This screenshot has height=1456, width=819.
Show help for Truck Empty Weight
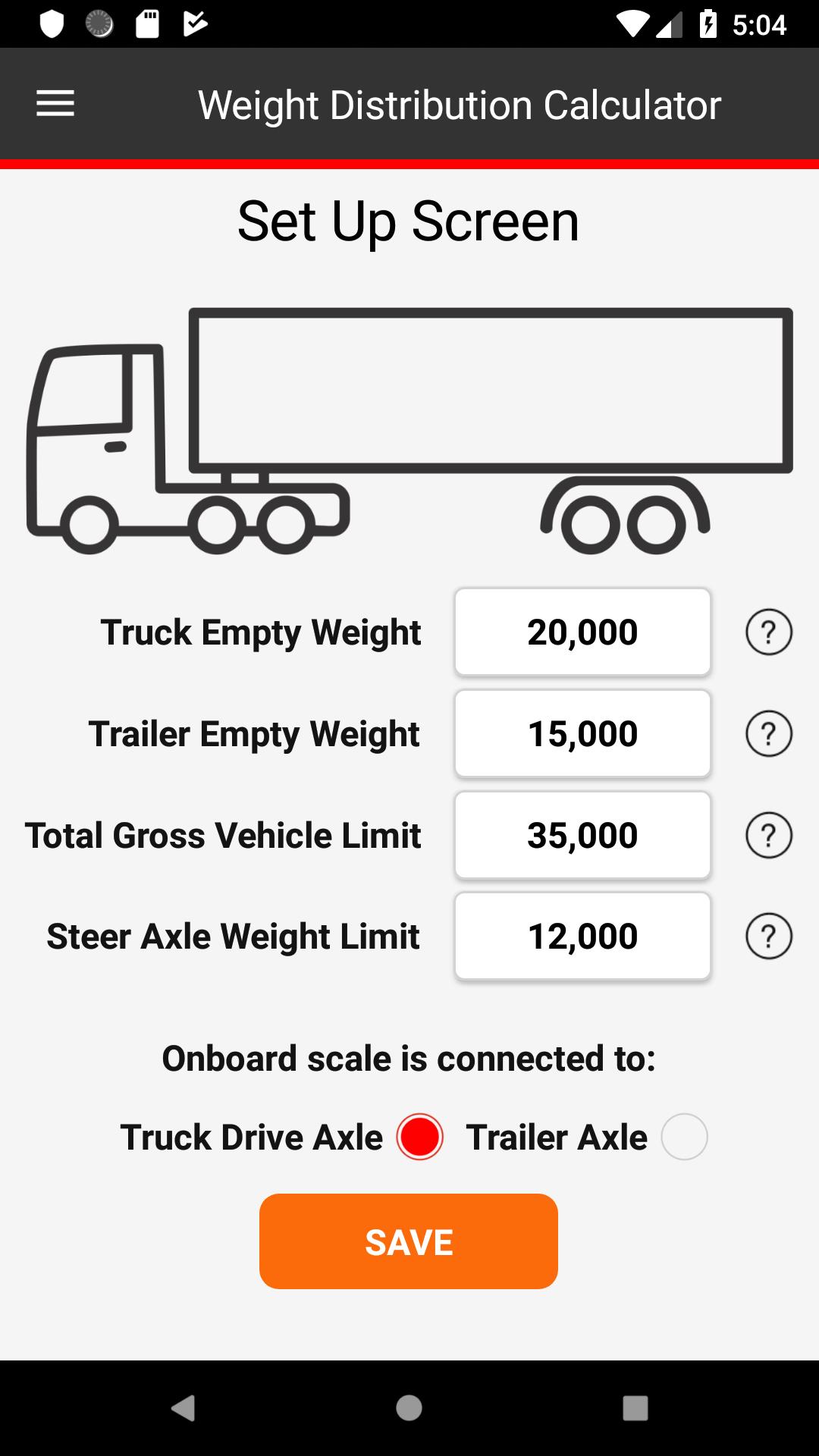pyautogui.click(x=769, y=632)
